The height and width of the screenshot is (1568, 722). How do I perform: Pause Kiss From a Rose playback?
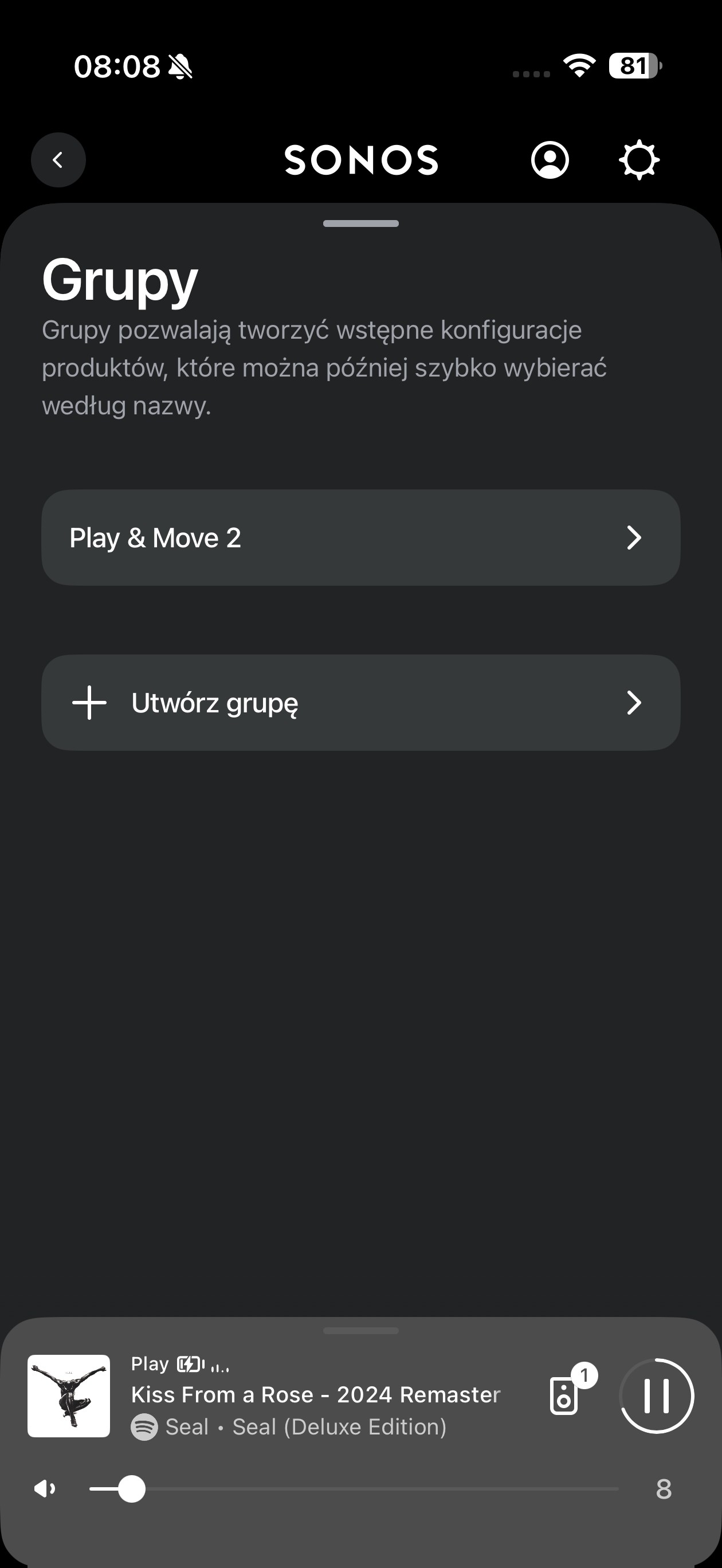tap(656, 1395)
